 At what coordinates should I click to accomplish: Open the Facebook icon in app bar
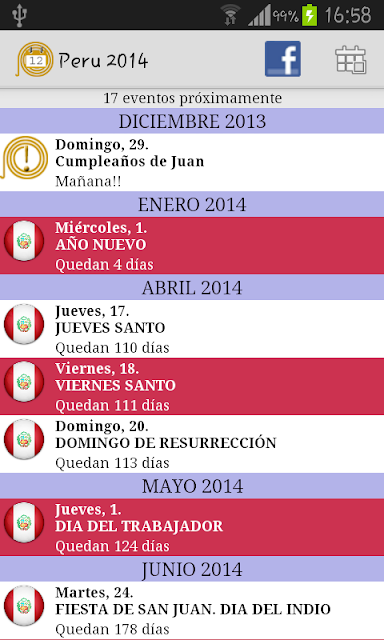coord(283,59)
